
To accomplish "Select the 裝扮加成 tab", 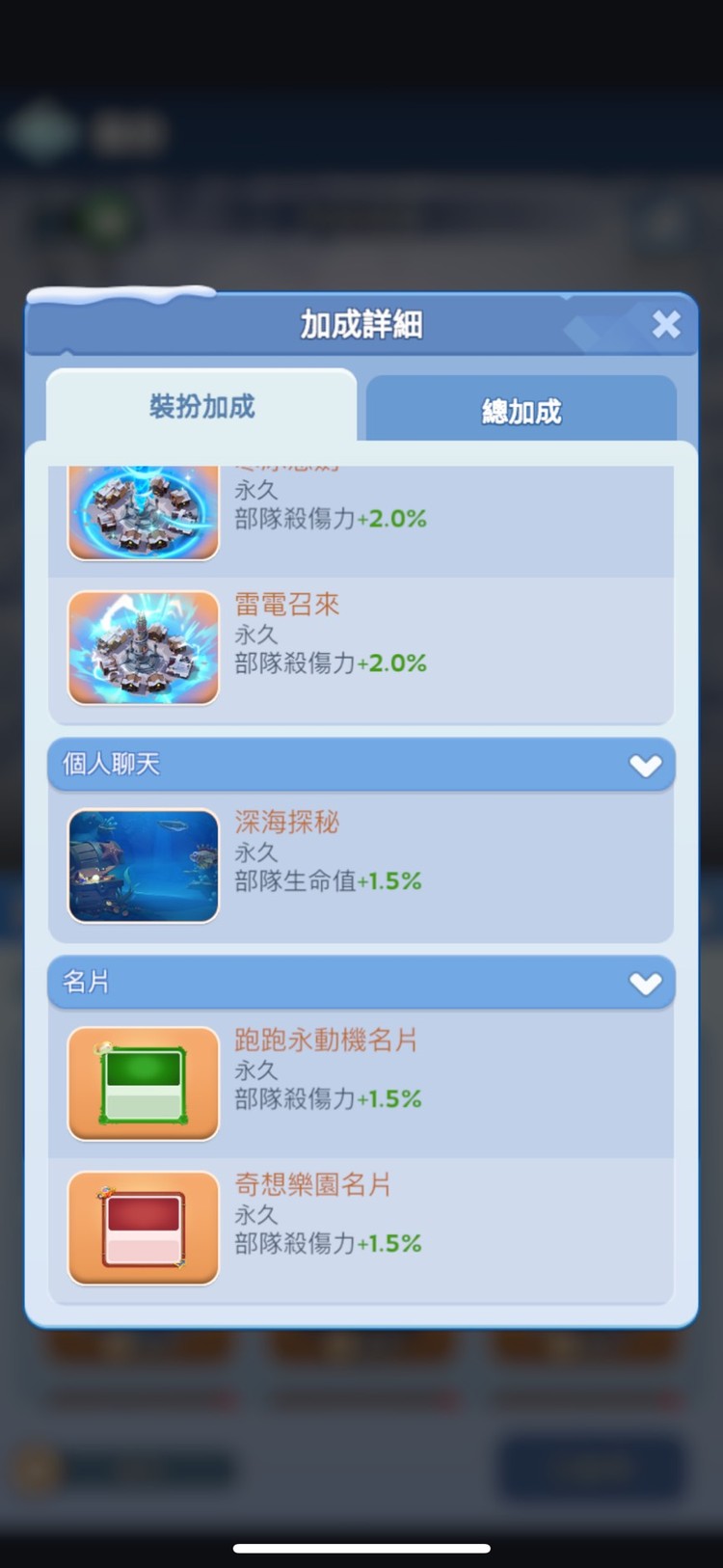I will [x=201, y=407].
